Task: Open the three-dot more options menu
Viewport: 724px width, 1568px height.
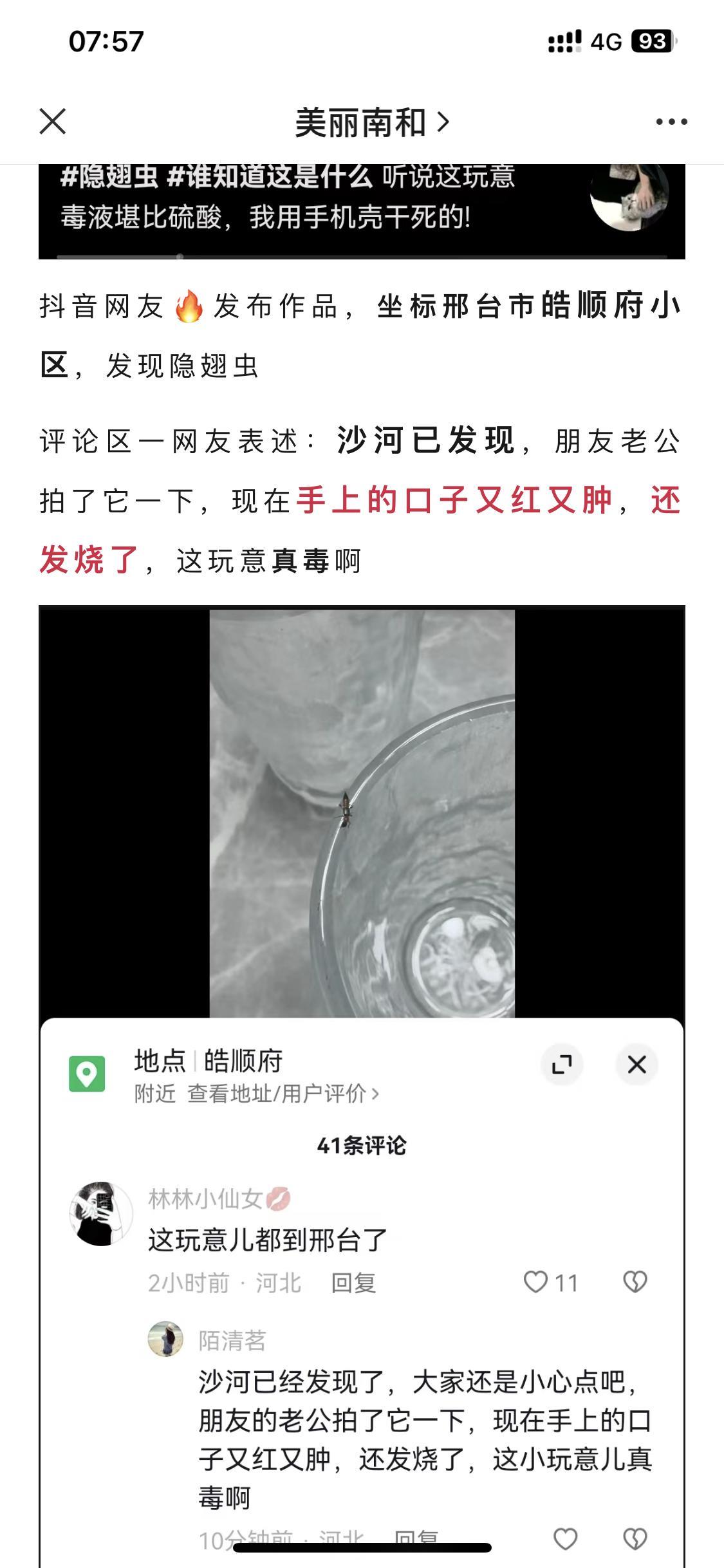Action: coord(671,122)
